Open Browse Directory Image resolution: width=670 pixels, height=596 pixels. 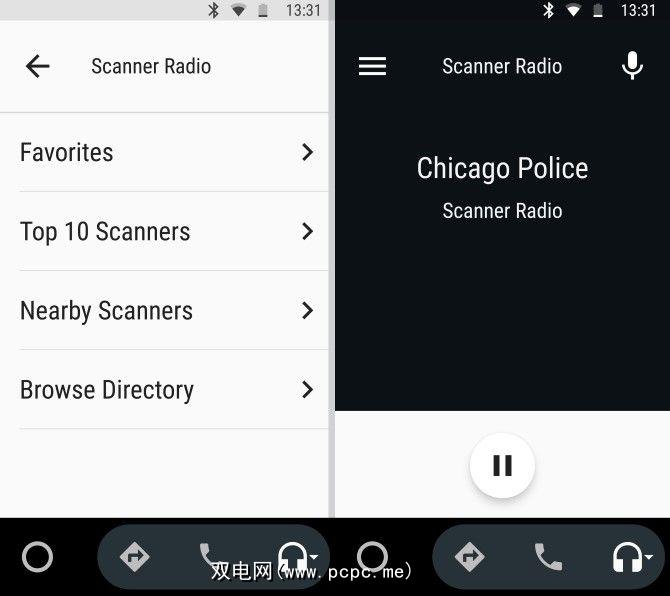pos(165,389)
